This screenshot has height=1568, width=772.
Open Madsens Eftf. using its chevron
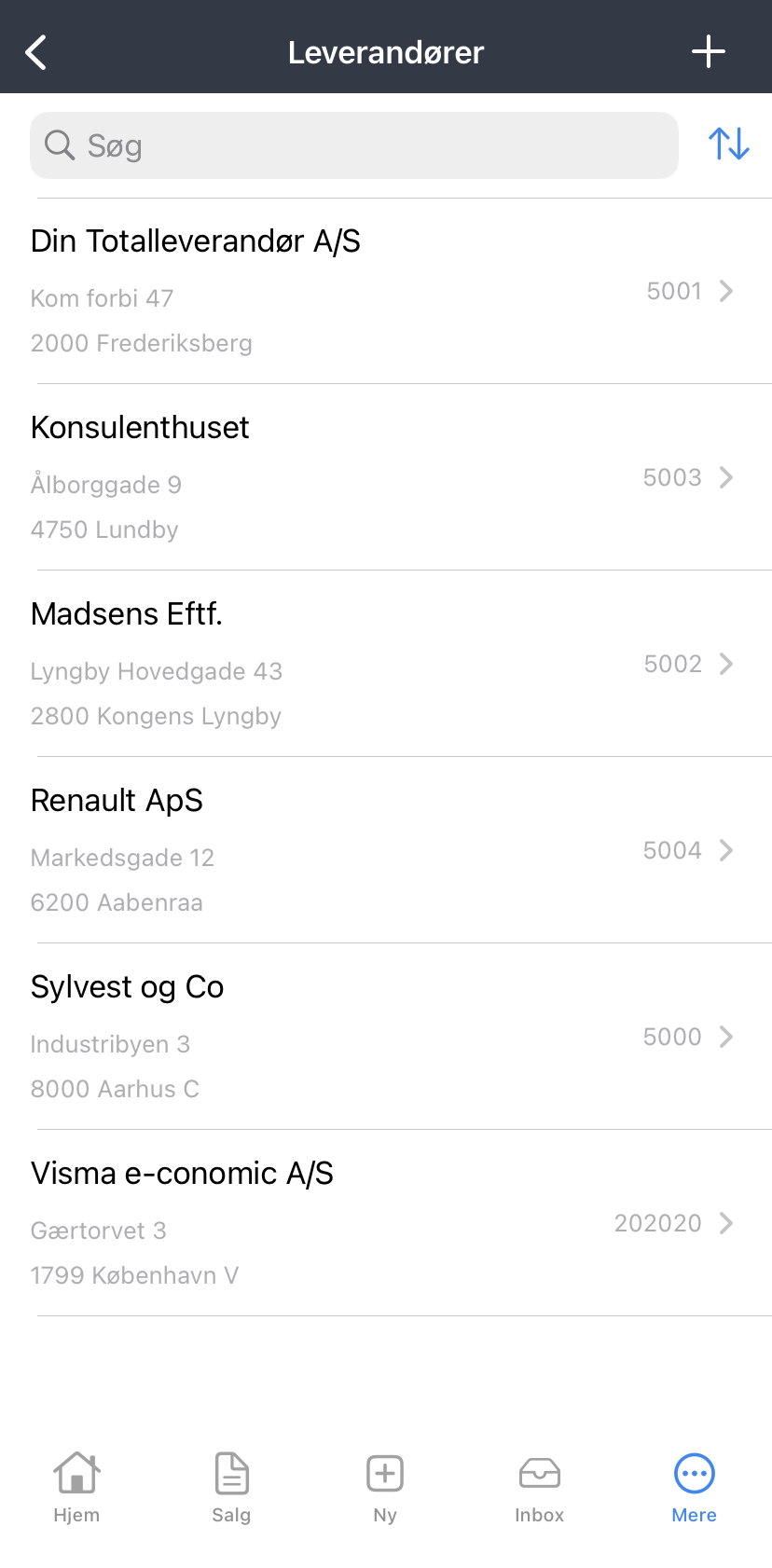pos(726,664)
